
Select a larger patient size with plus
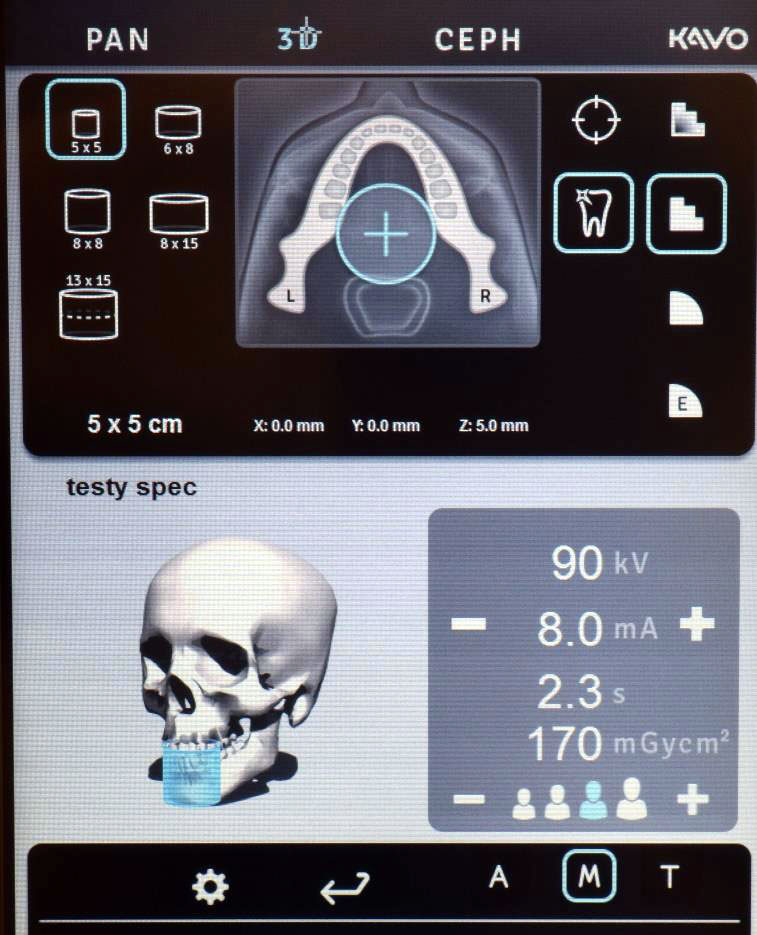point(693,800)
